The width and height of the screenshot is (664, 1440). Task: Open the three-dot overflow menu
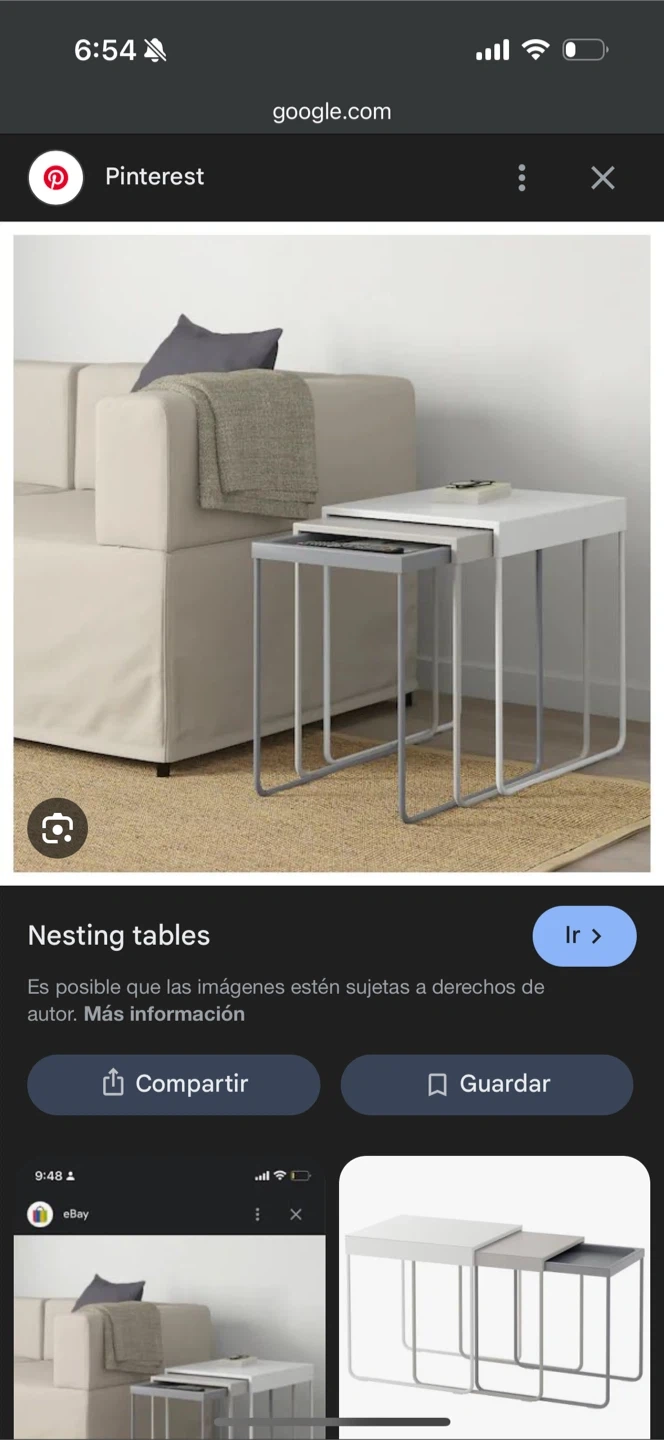[521, 178]
